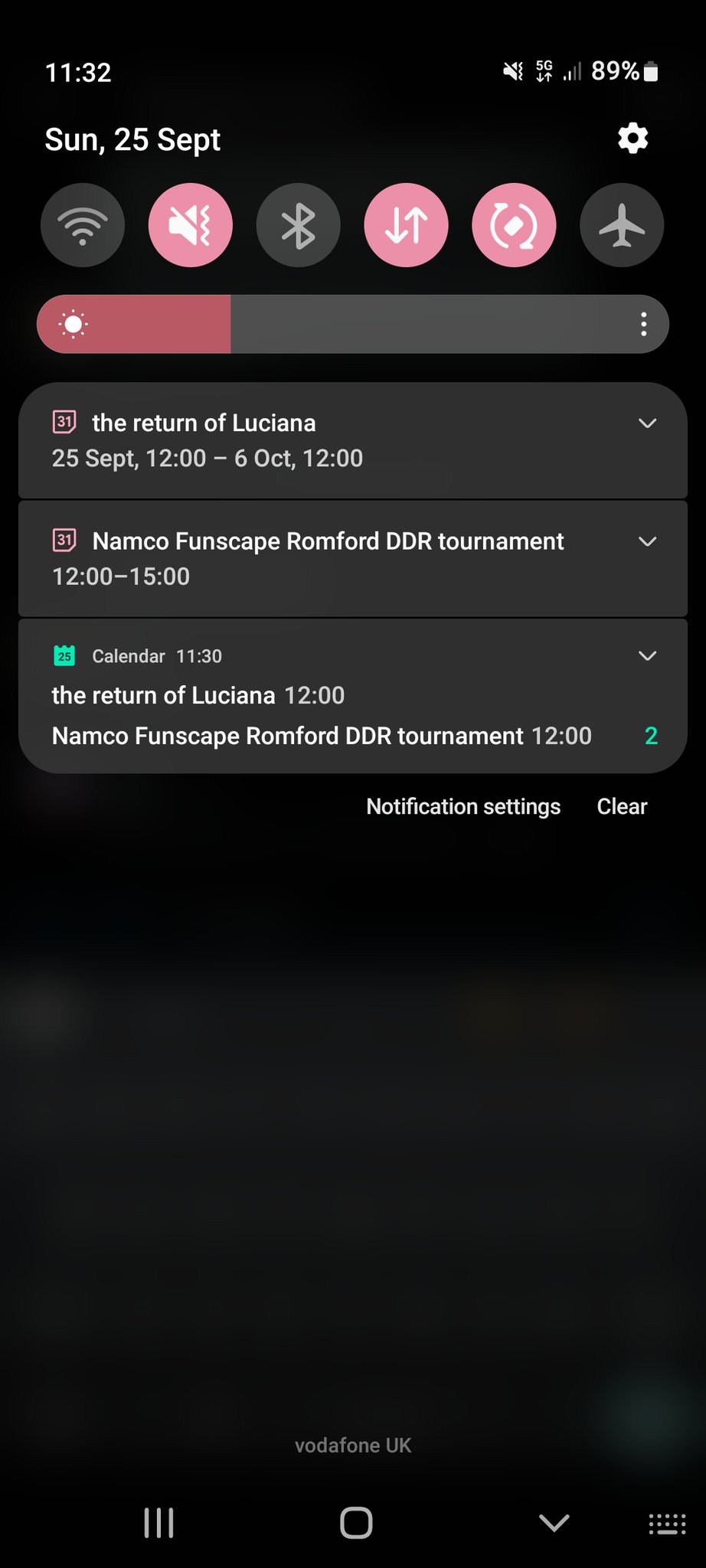
Task: Enable airplane mode
Action: coord(622,225)
